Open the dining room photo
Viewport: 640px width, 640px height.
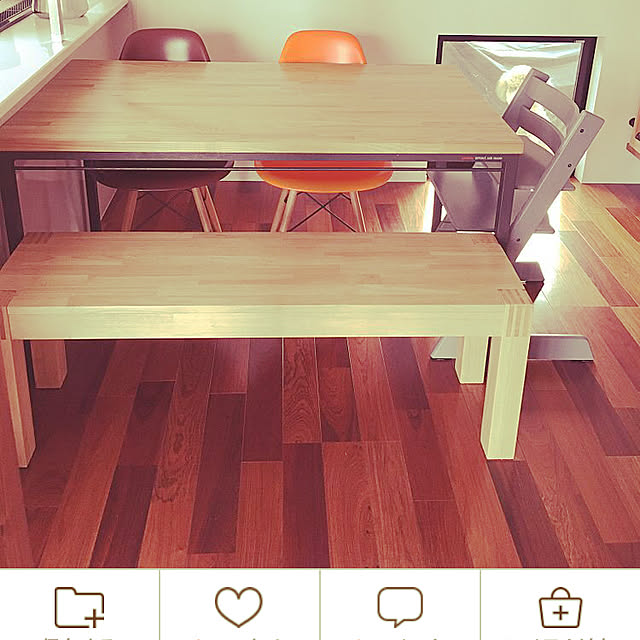click(x=320, y=285)
